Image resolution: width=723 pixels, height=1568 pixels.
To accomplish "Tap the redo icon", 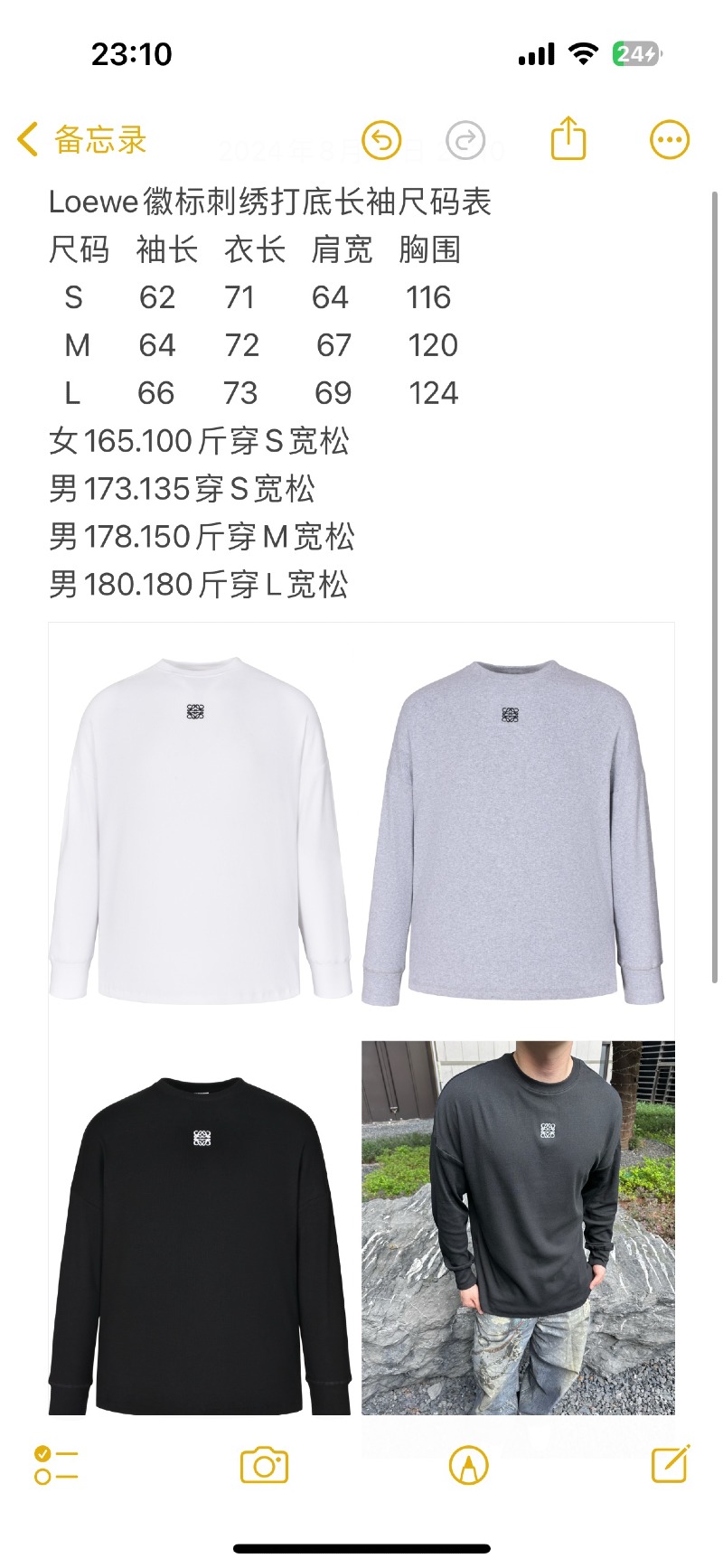I will [465, 140].
